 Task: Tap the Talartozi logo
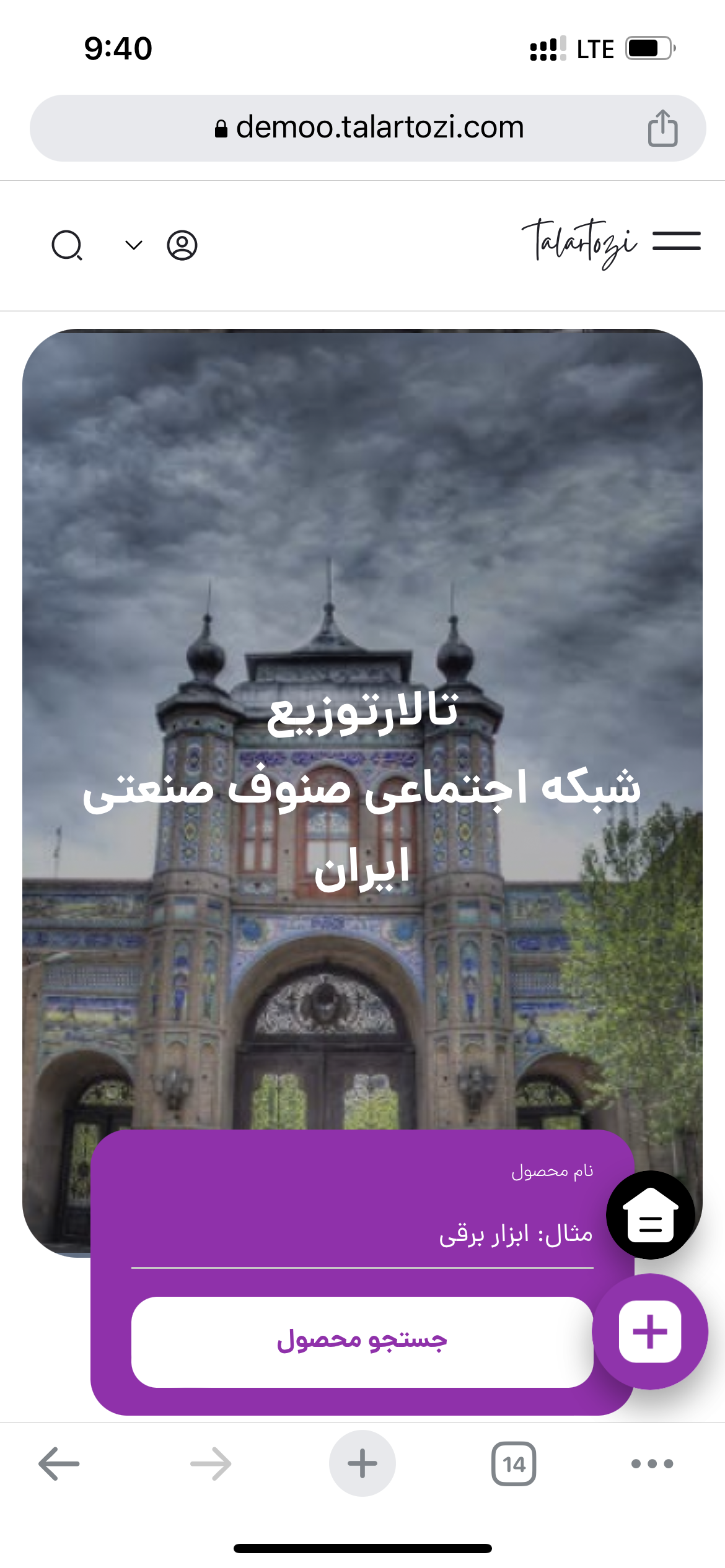[x=579, y=242]
